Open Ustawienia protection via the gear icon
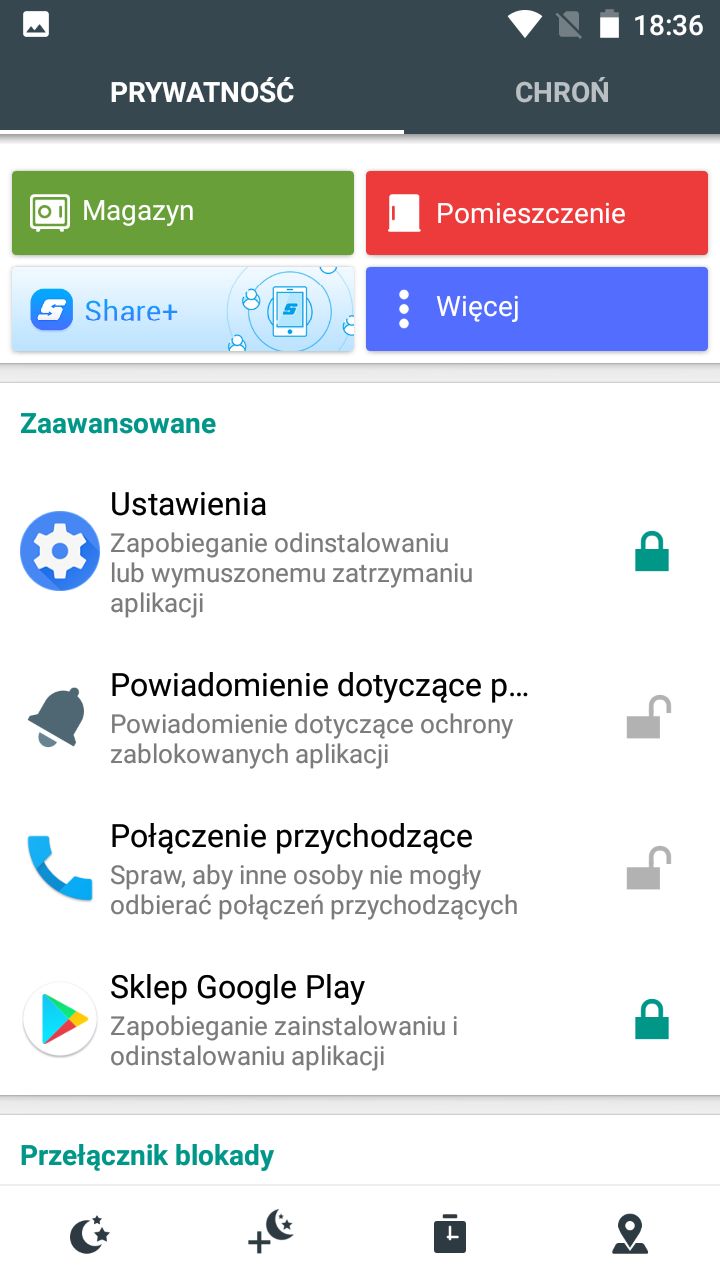This screenshot has height=1280, width=720. (x=59, y=550)
